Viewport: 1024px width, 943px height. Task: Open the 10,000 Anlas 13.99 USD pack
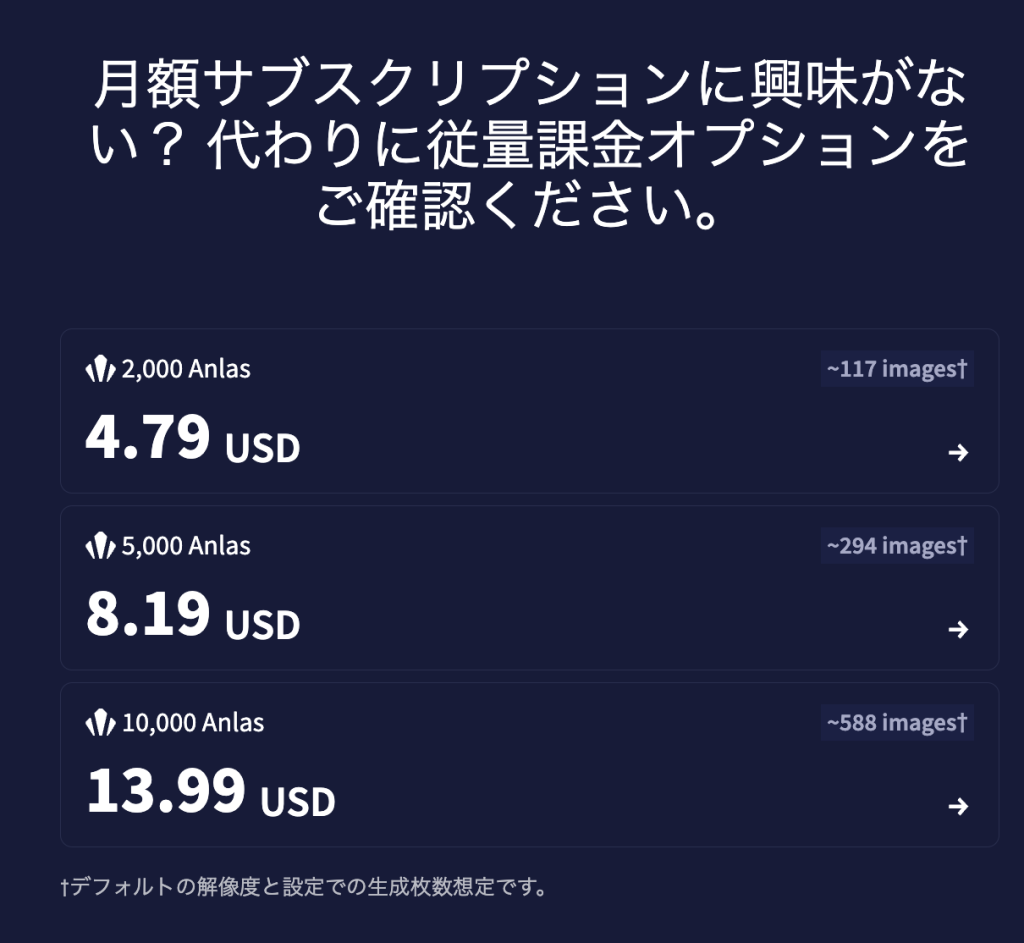(529, 765)
